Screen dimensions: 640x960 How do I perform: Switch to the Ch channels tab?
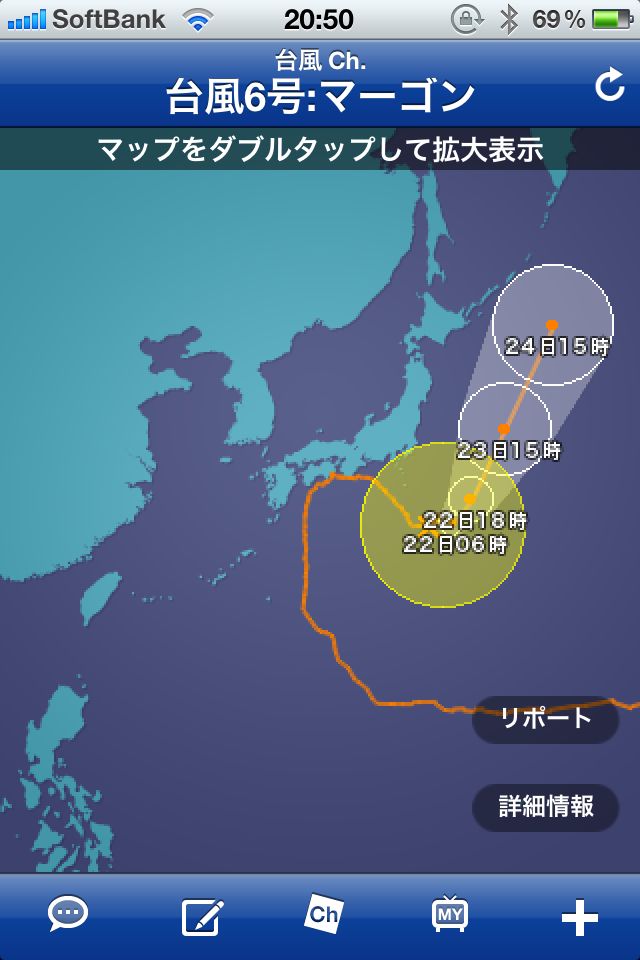tap(324, 914)
